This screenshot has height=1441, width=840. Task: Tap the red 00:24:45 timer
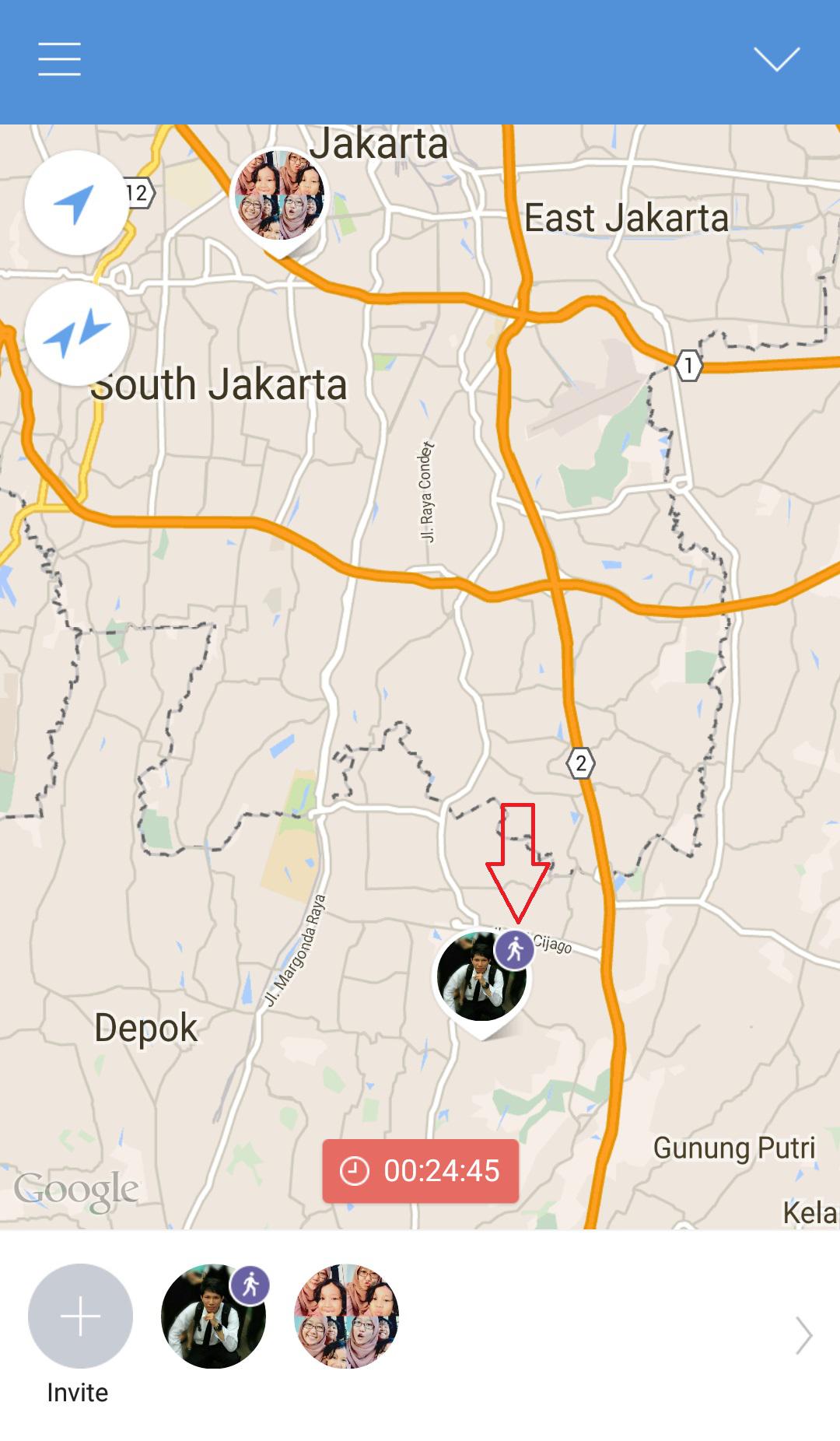tap(421, 1171)
